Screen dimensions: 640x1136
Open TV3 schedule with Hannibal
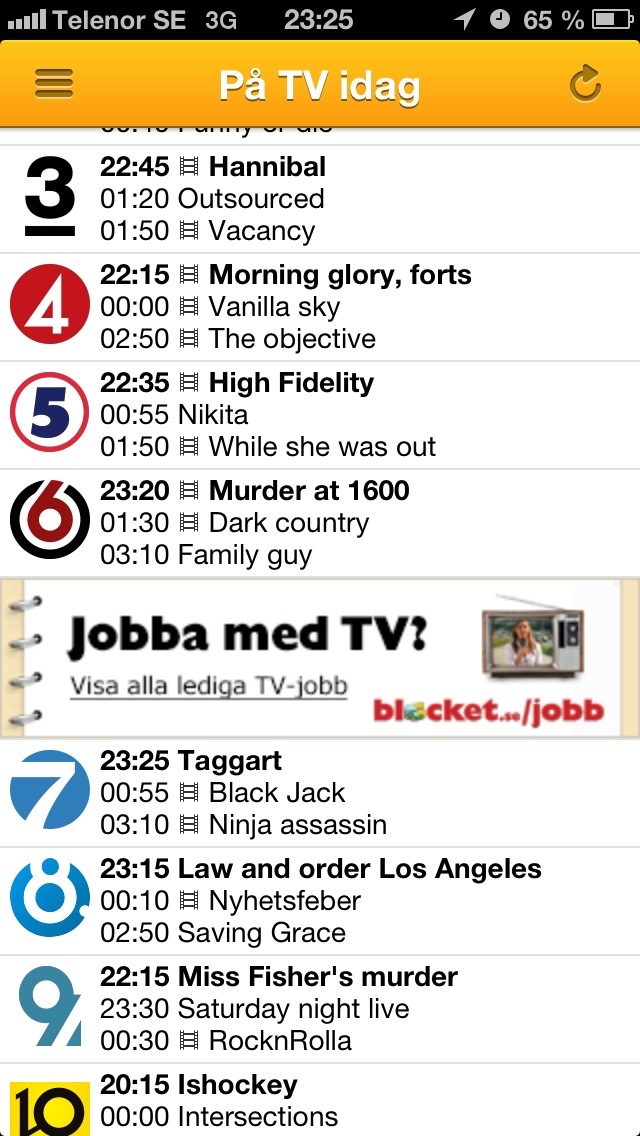pos(320,199)
